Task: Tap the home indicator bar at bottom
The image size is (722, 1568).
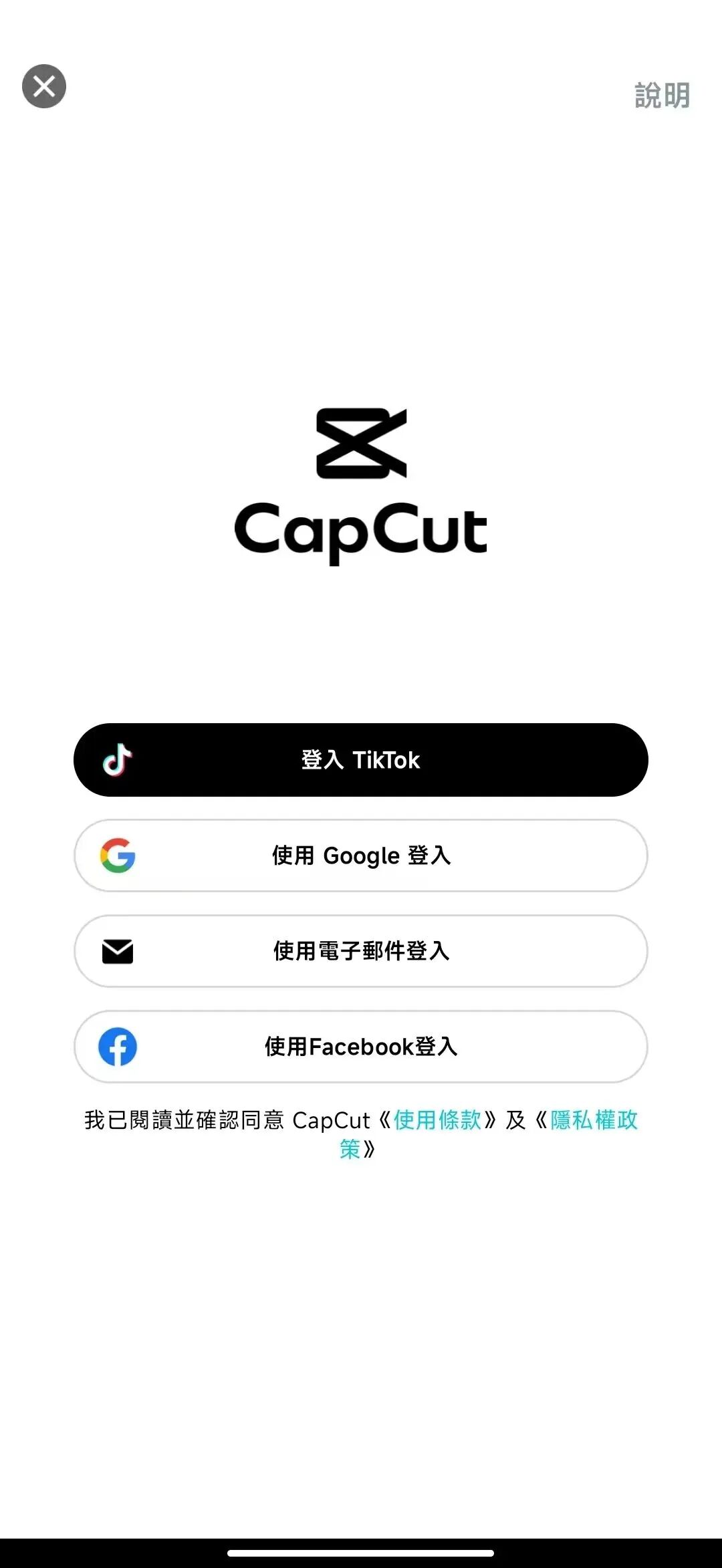Action: click(361, 1551)
